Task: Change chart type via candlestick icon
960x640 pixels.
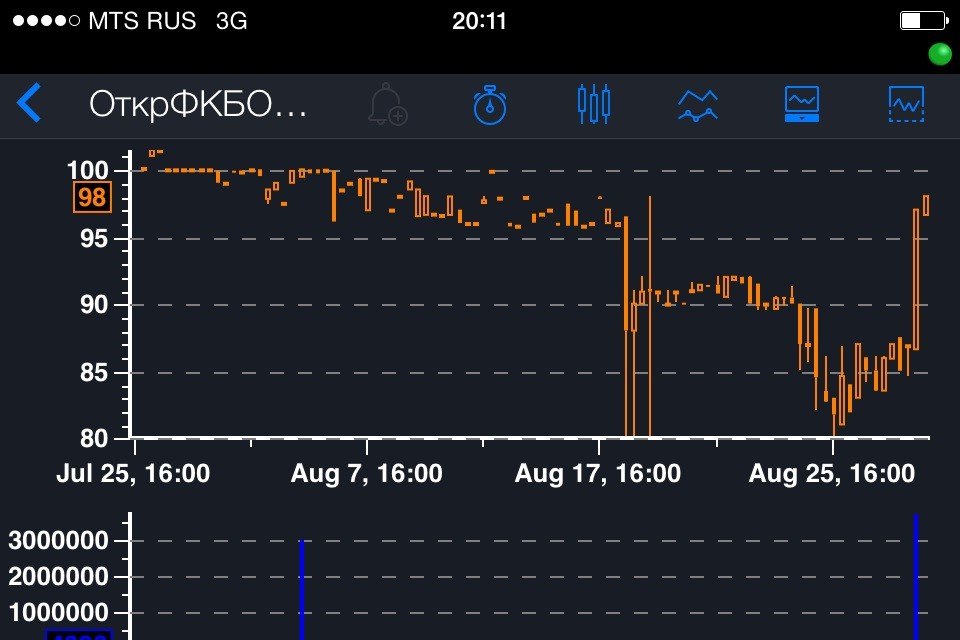Action: (x=593, y=104)
